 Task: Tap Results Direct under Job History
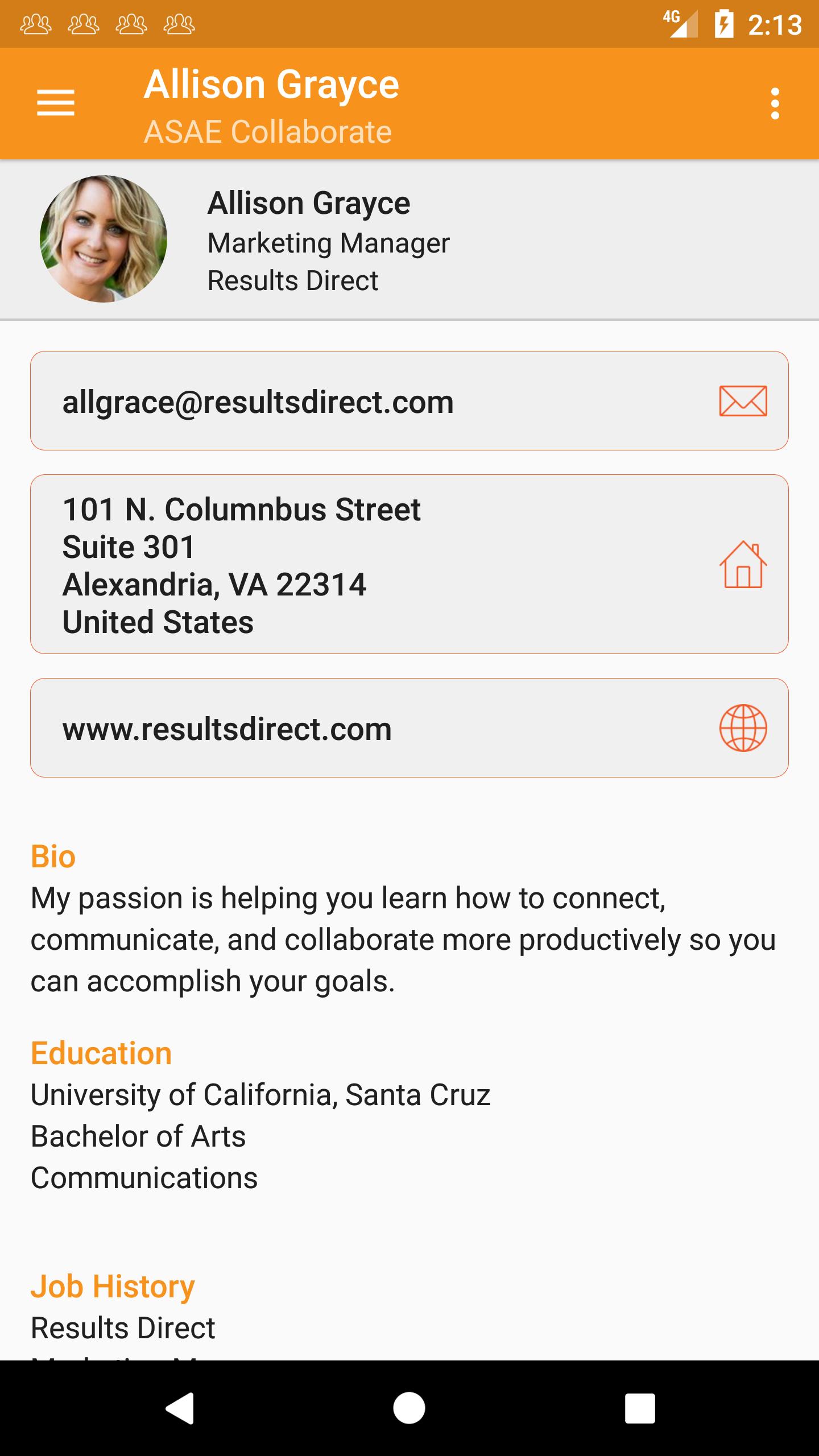pos(122,1327)
